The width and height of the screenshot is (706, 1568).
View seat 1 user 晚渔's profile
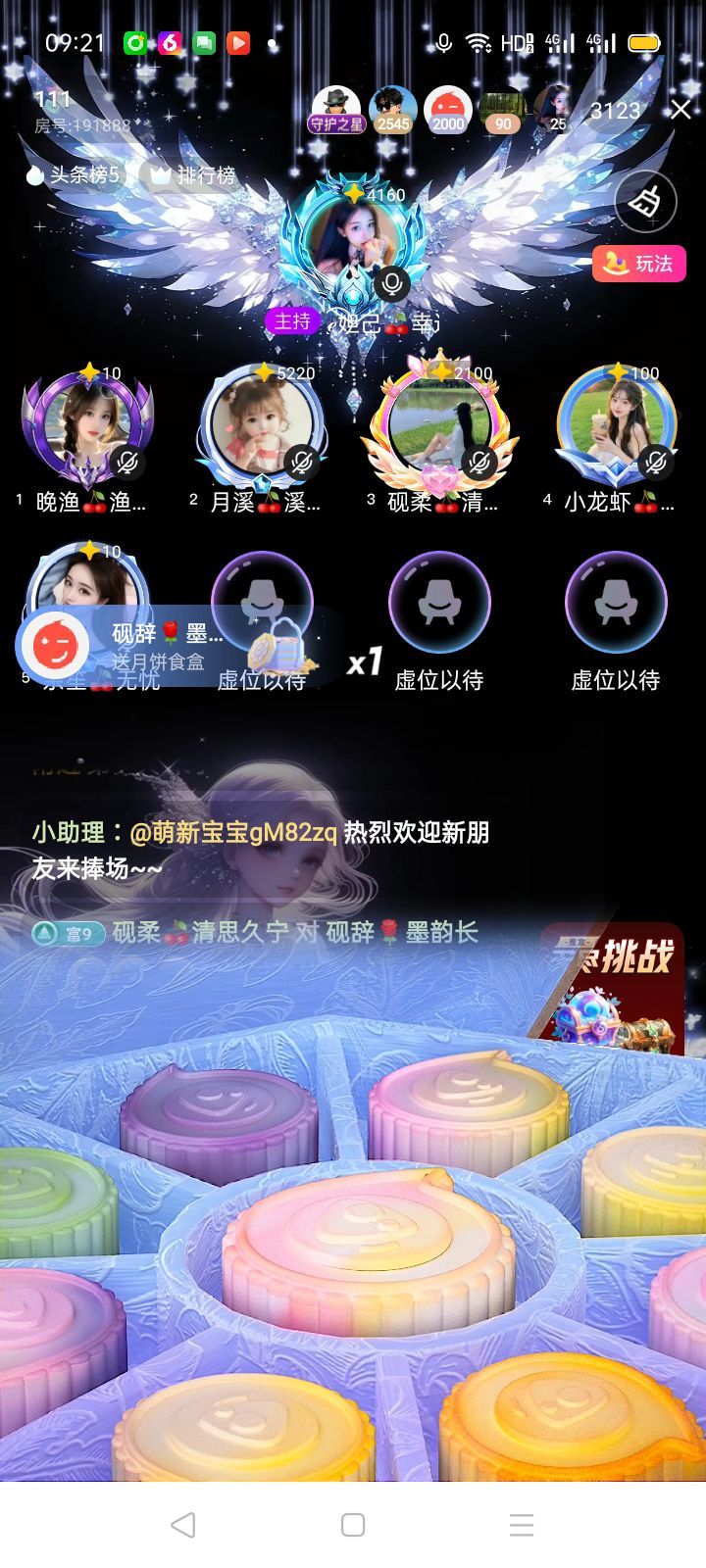[x=88, y=427]
